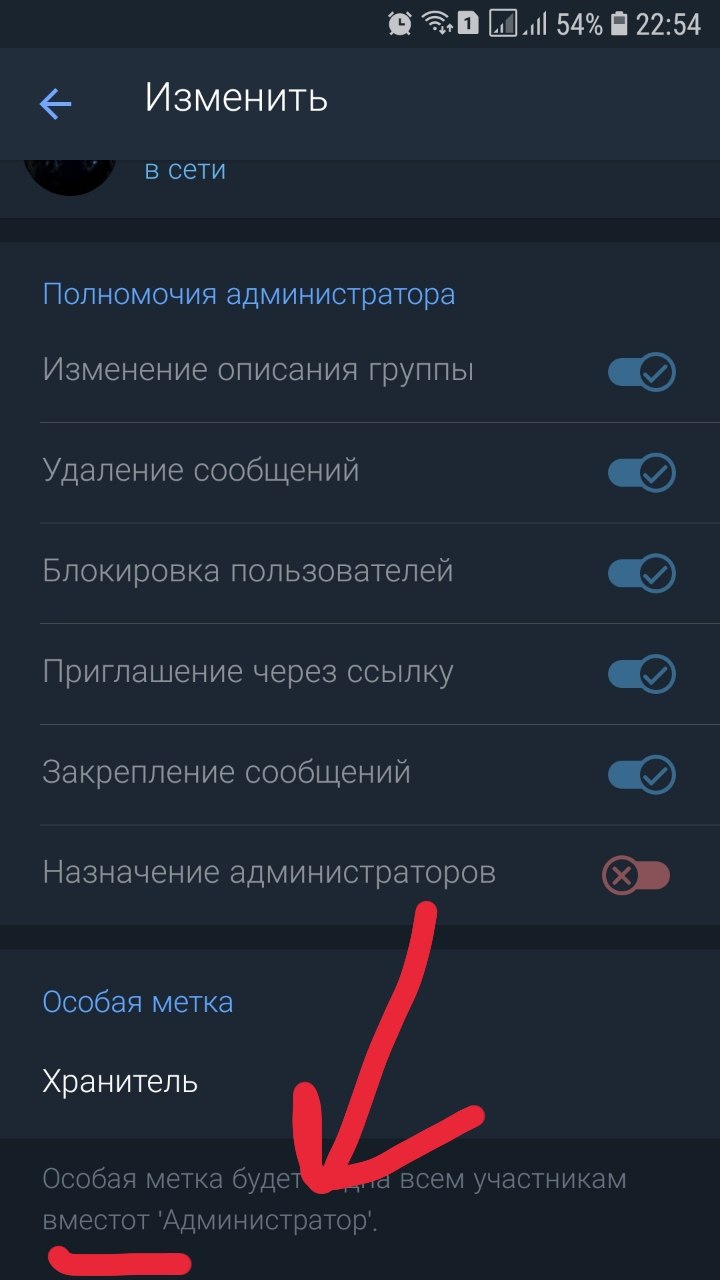
Task: Toggle Приглашение через ссылку switch
Action: [x=641, y=673]
